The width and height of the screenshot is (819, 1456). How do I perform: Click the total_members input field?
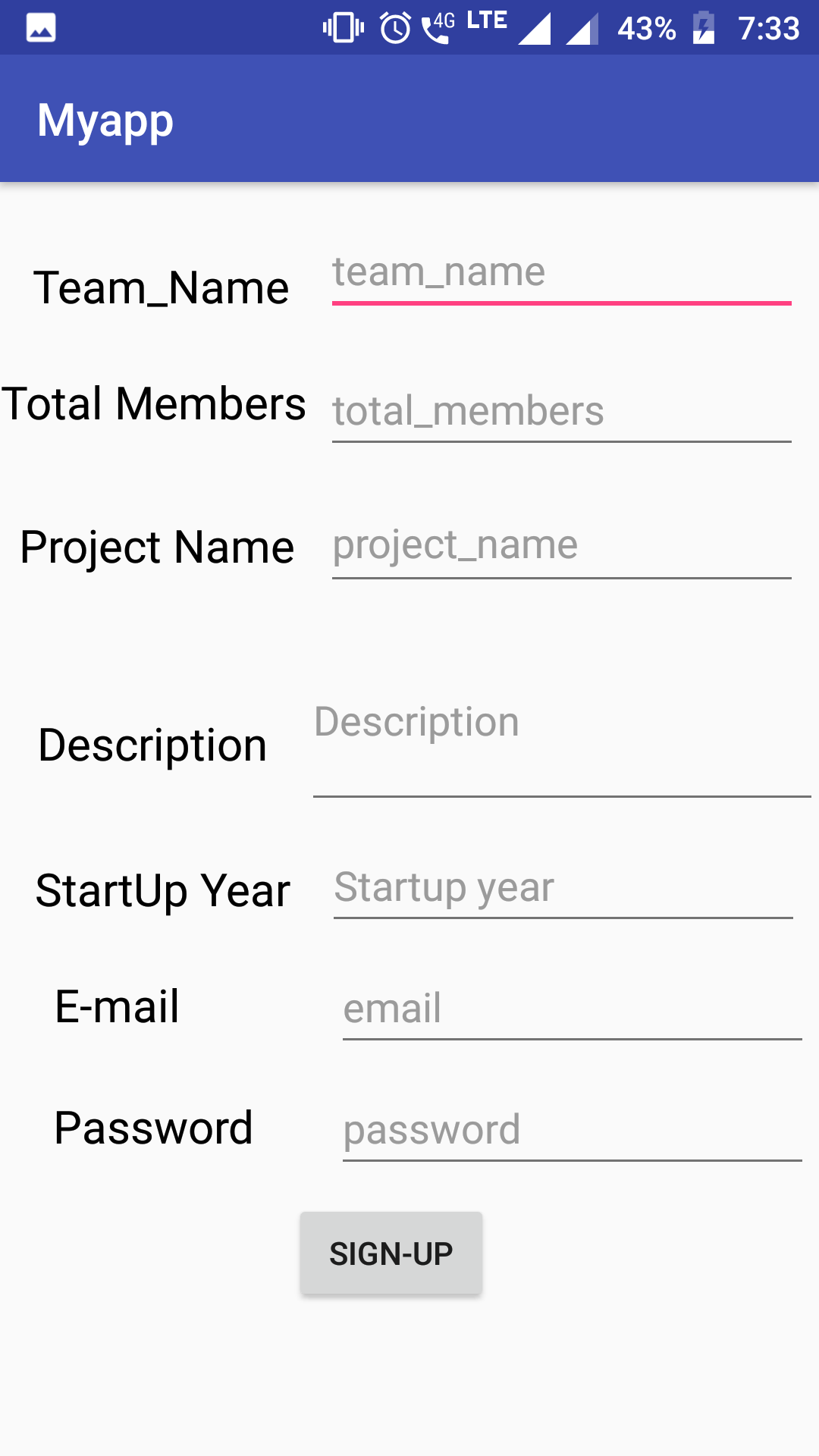(561, 413)
